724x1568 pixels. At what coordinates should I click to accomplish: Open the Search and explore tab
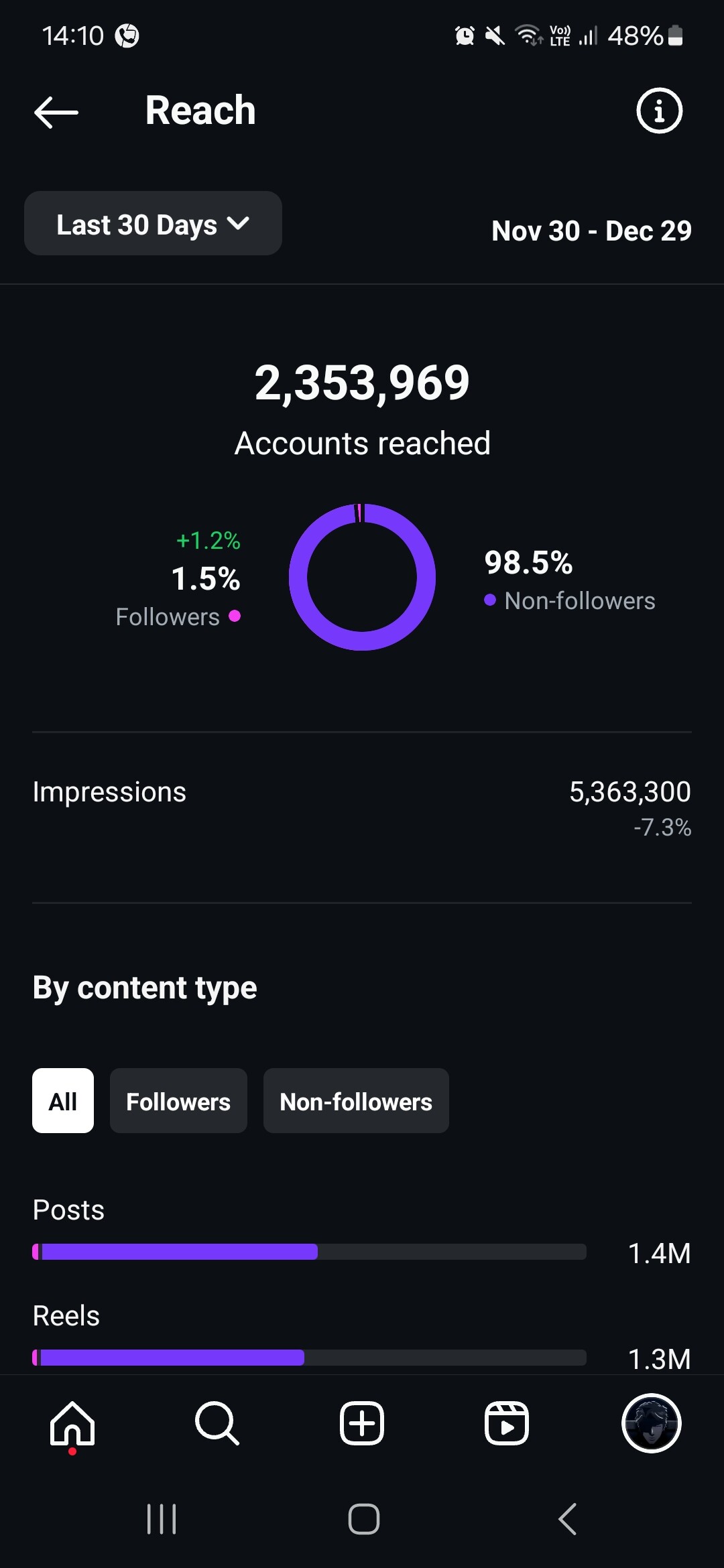tap(217, 1423)
